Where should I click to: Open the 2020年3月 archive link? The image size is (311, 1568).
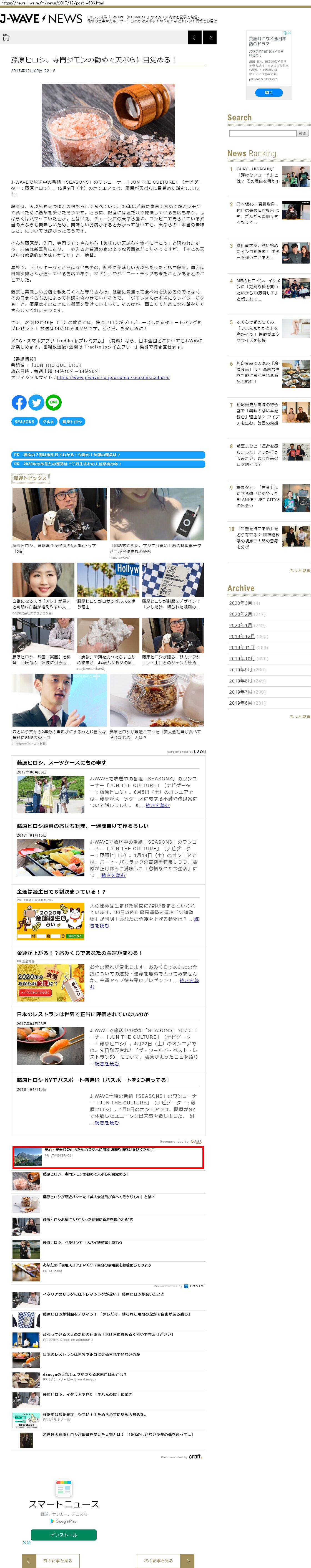240,603
